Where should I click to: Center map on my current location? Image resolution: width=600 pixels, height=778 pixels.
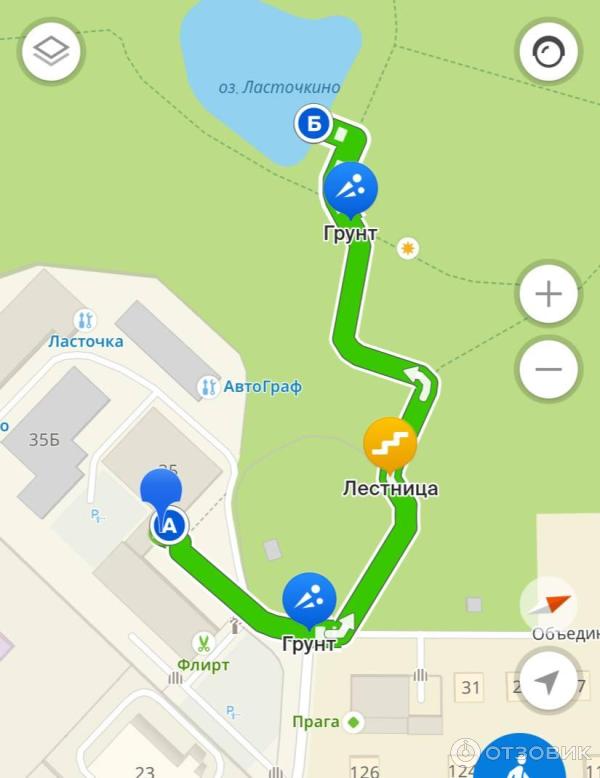click(547, 682)
